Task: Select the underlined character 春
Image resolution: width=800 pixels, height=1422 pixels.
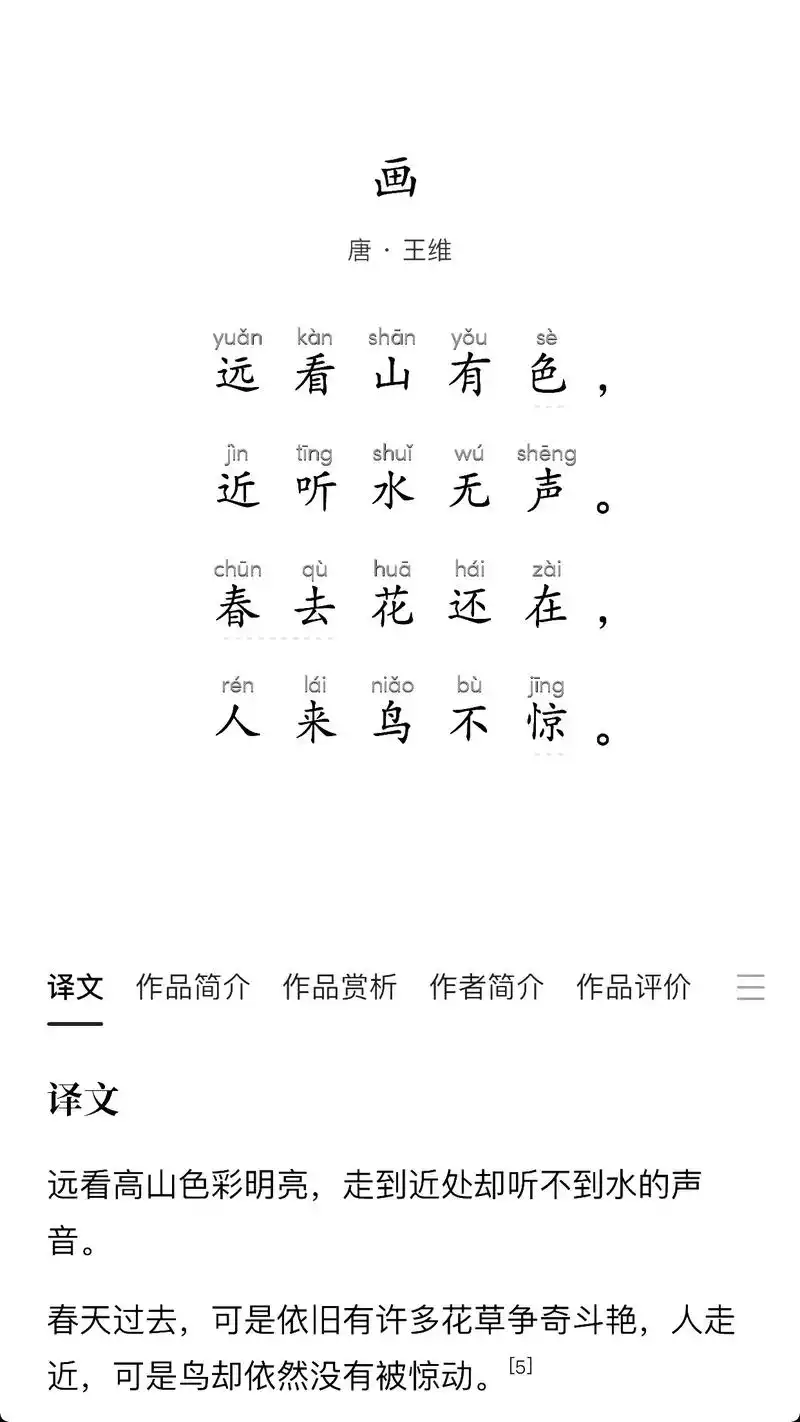Action: (237, 605)
